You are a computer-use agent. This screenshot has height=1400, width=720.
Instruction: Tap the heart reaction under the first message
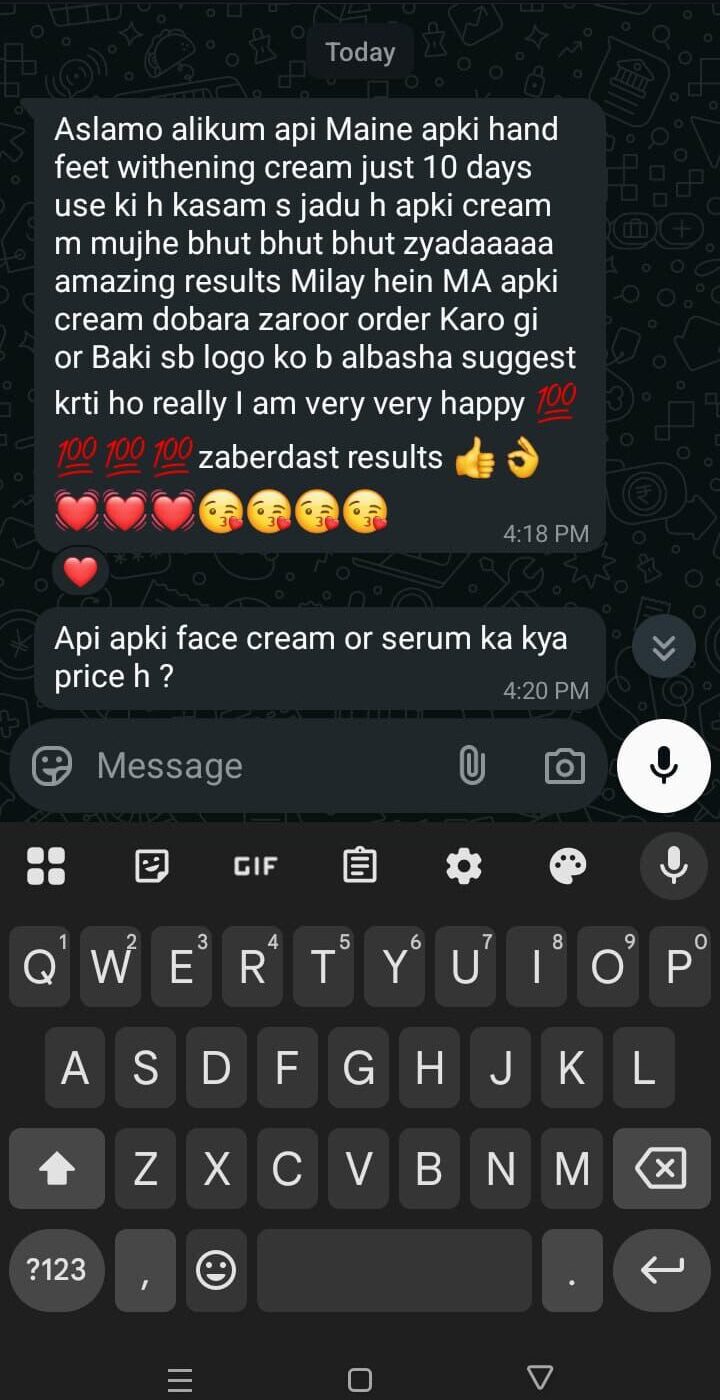[80, 571]
